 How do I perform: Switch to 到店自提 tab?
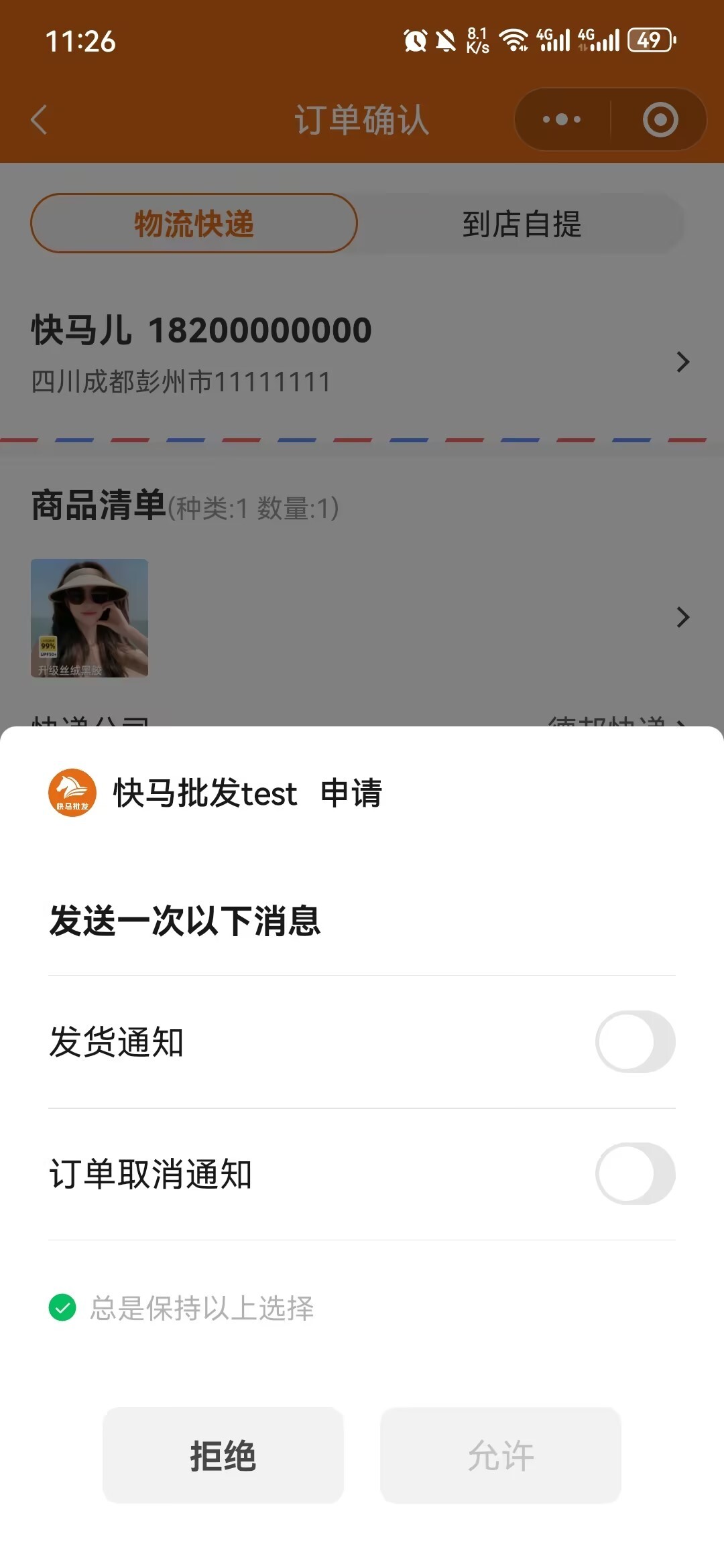pos(522,223)
